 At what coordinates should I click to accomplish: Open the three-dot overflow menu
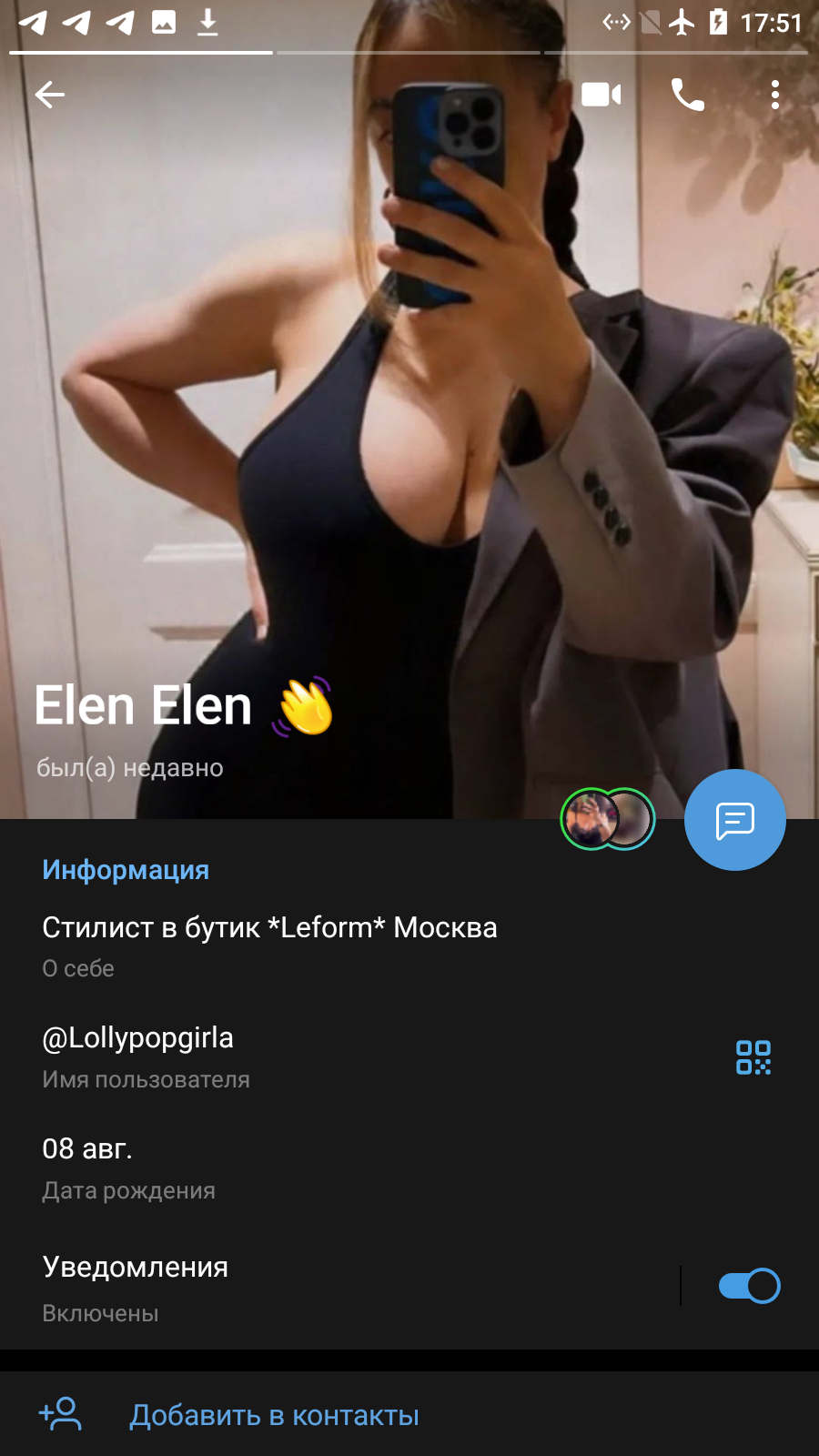pyautogui.click(x=775, y=95)
